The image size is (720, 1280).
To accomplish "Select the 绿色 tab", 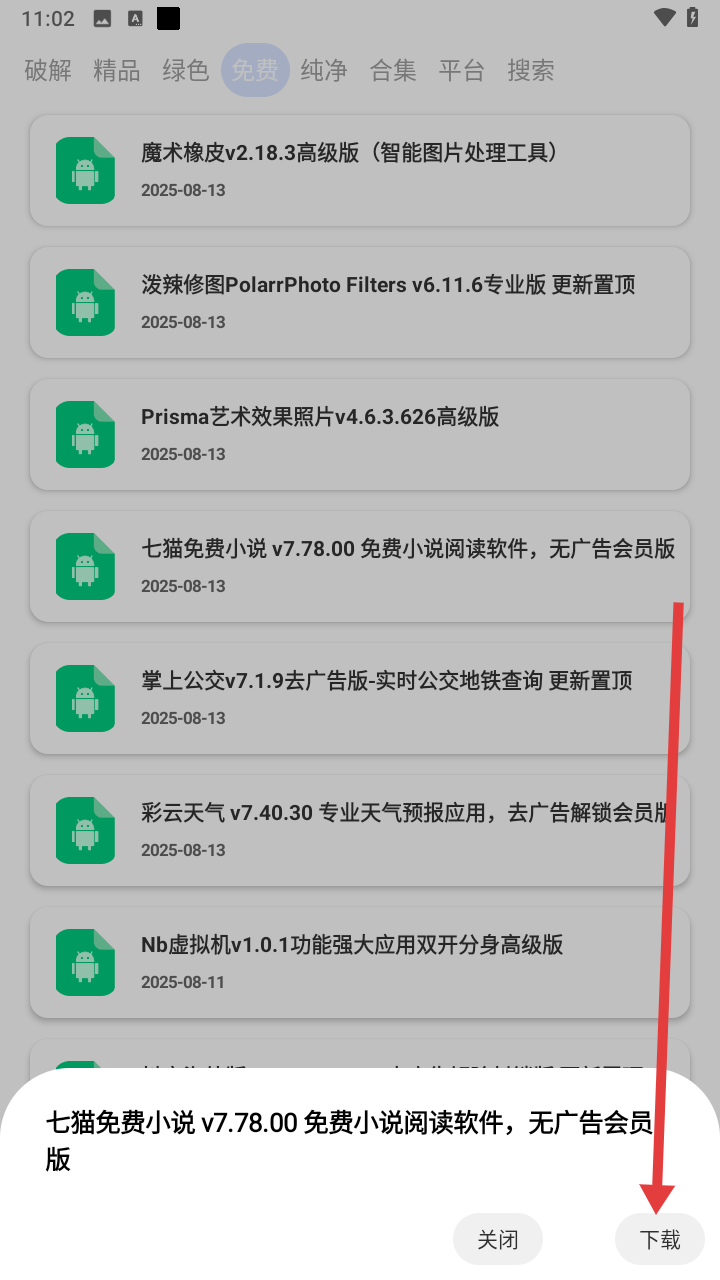I will (185, 70).
